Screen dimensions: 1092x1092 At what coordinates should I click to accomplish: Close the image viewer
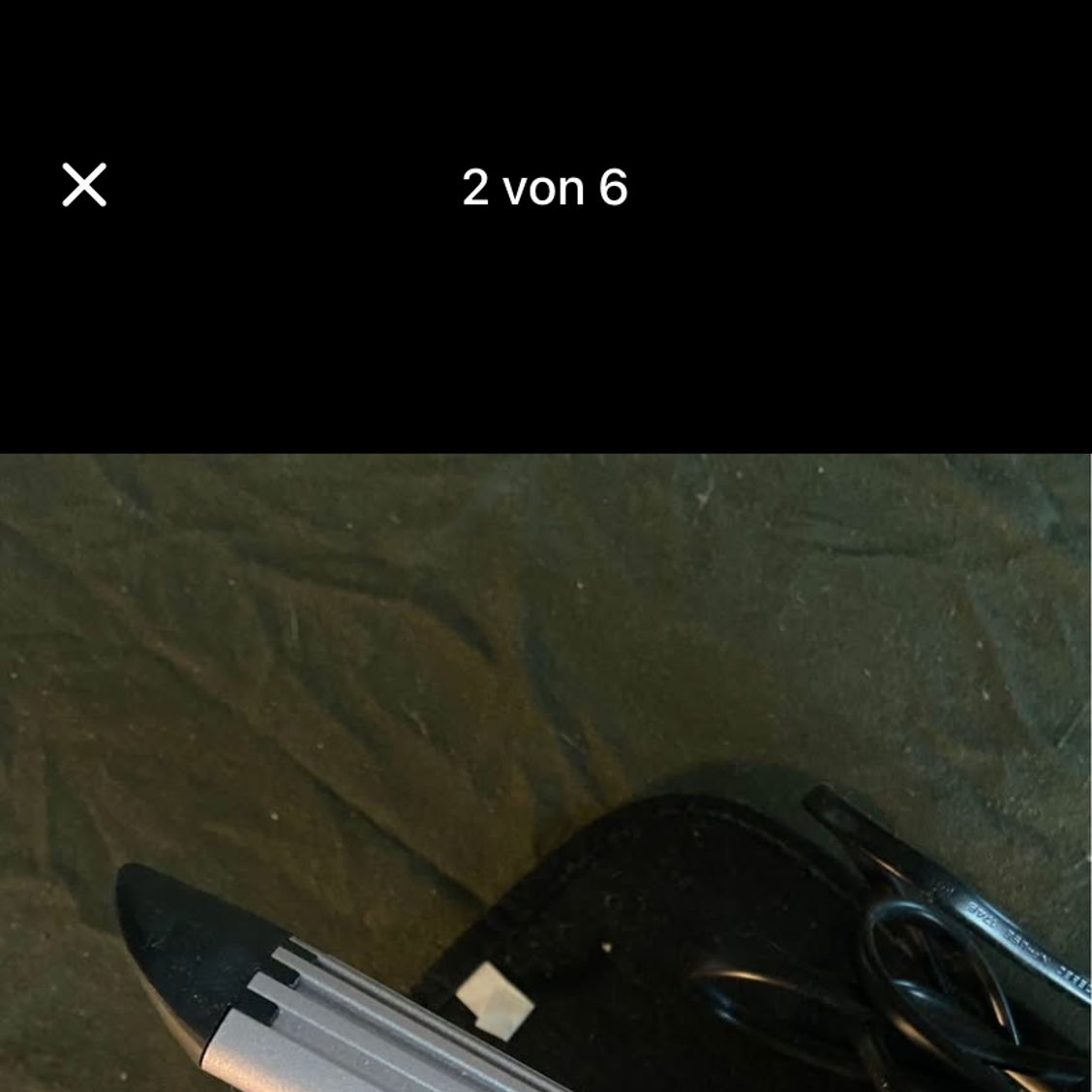pyautogui.click(x=84, y=185)
